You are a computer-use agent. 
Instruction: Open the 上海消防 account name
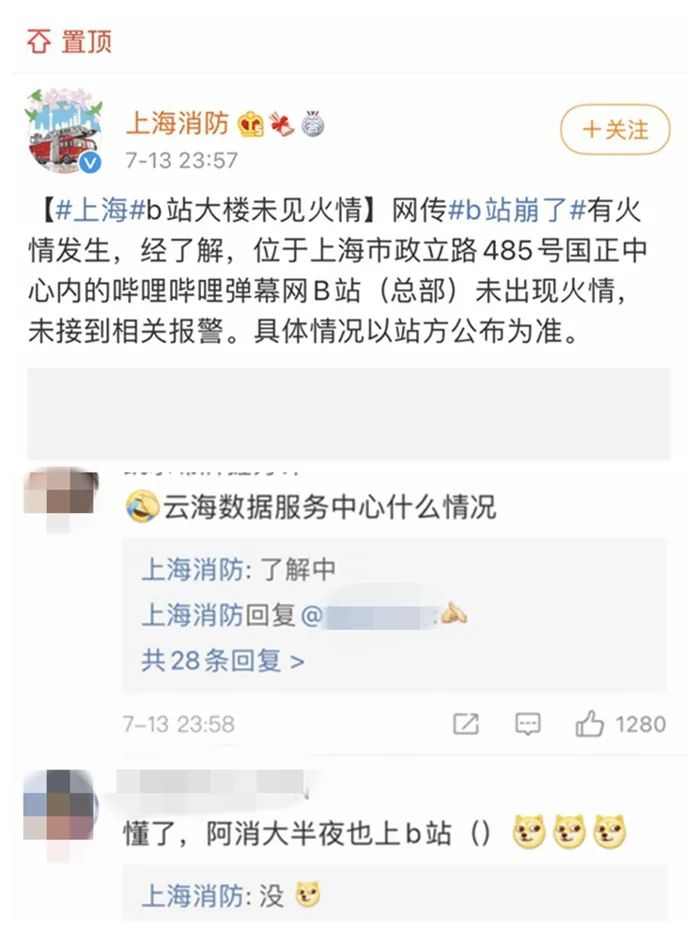coord(177,123)
